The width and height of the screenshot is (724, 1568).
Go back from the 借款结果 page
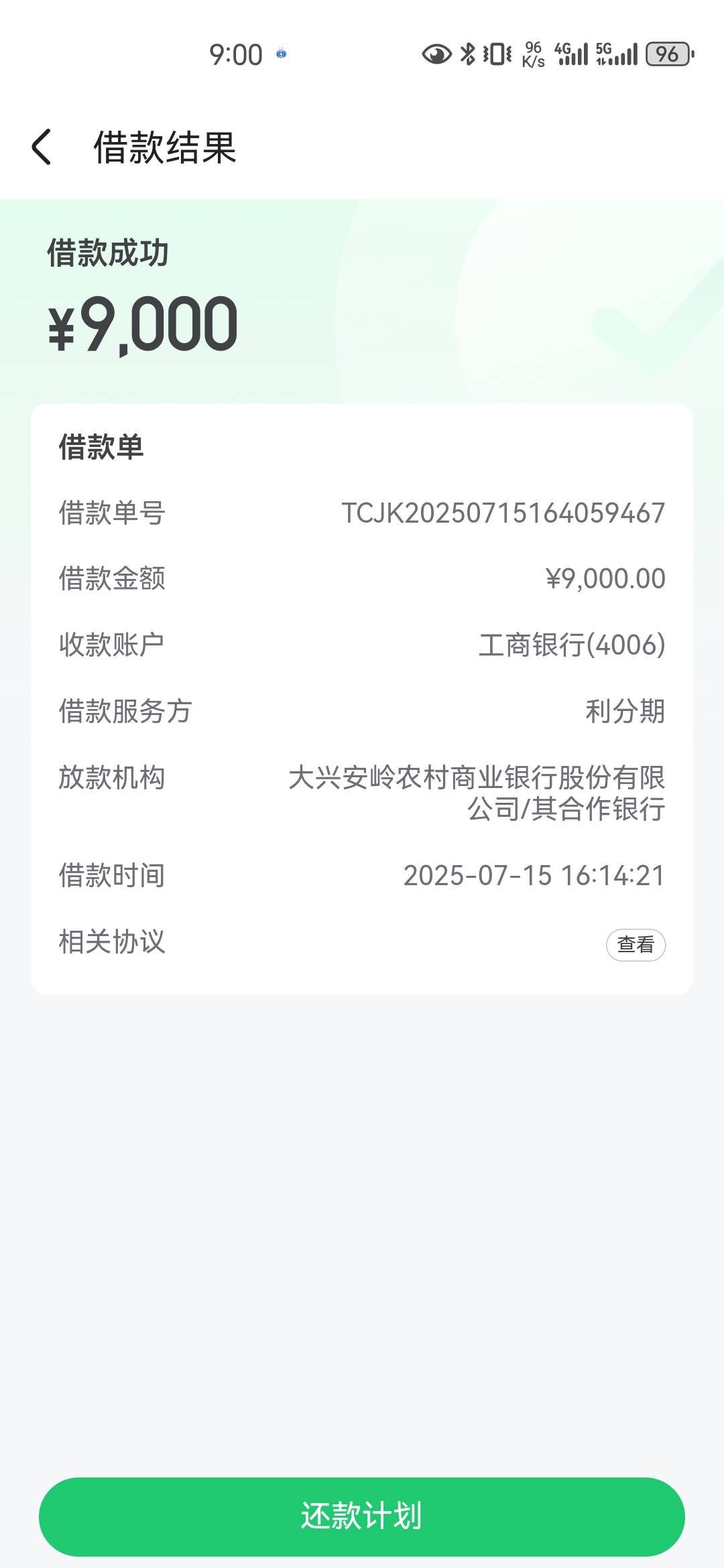(x=42, y=147)
